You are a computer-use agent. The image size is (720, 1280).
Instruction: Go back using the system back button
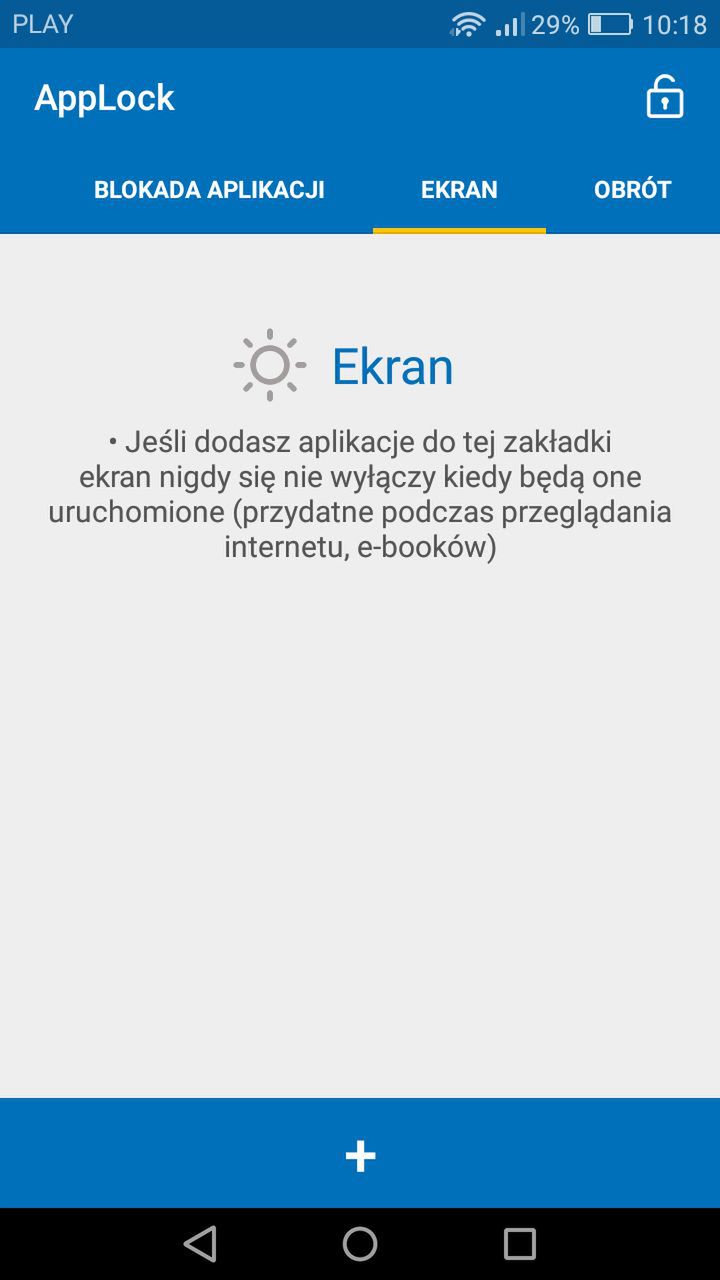click(x=200, y=1244)
